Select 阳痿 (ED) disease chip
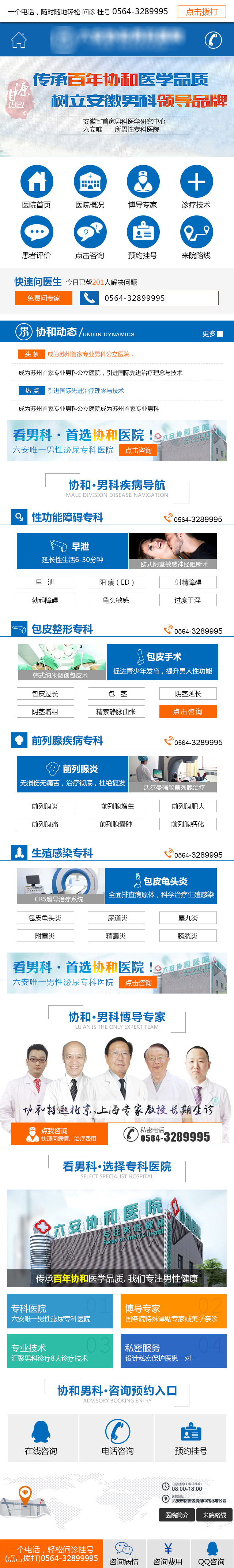 tap(116, 582)
